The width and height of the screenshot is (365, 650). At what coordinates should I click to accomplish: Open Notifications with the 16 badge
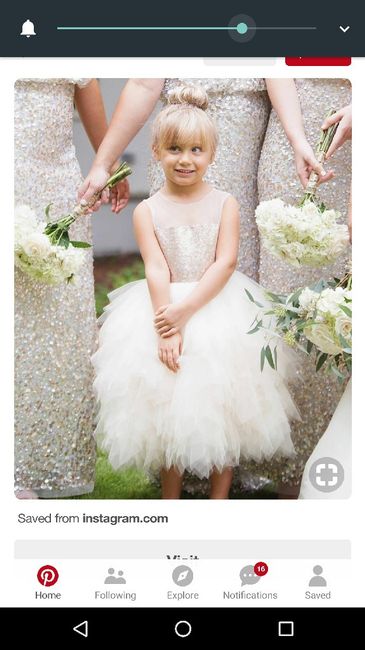tap(250, 582)
